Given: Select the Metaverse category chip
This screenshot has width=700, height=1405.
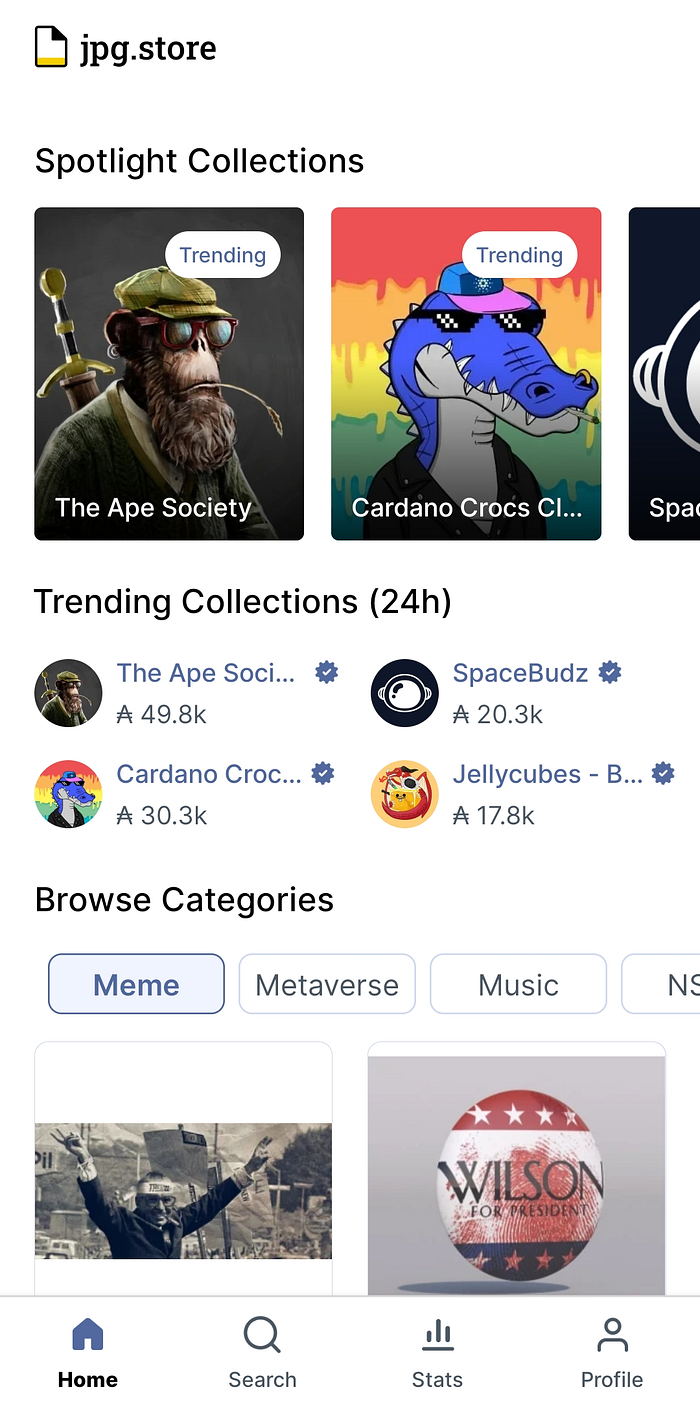Looking at the screenshot, I should click(x=327, y=984).
